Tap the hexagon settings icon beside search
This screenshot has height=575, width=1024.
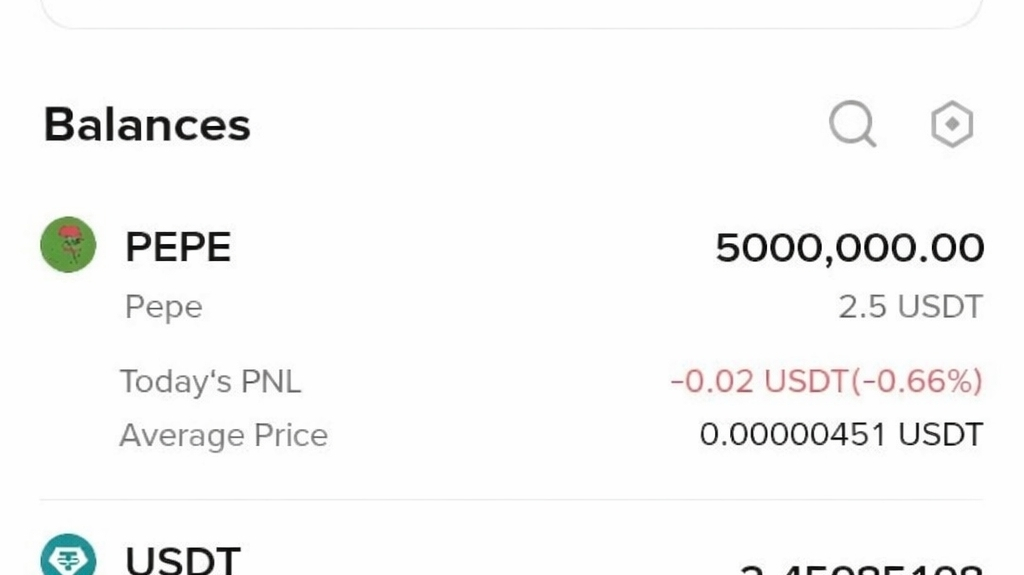952,124
